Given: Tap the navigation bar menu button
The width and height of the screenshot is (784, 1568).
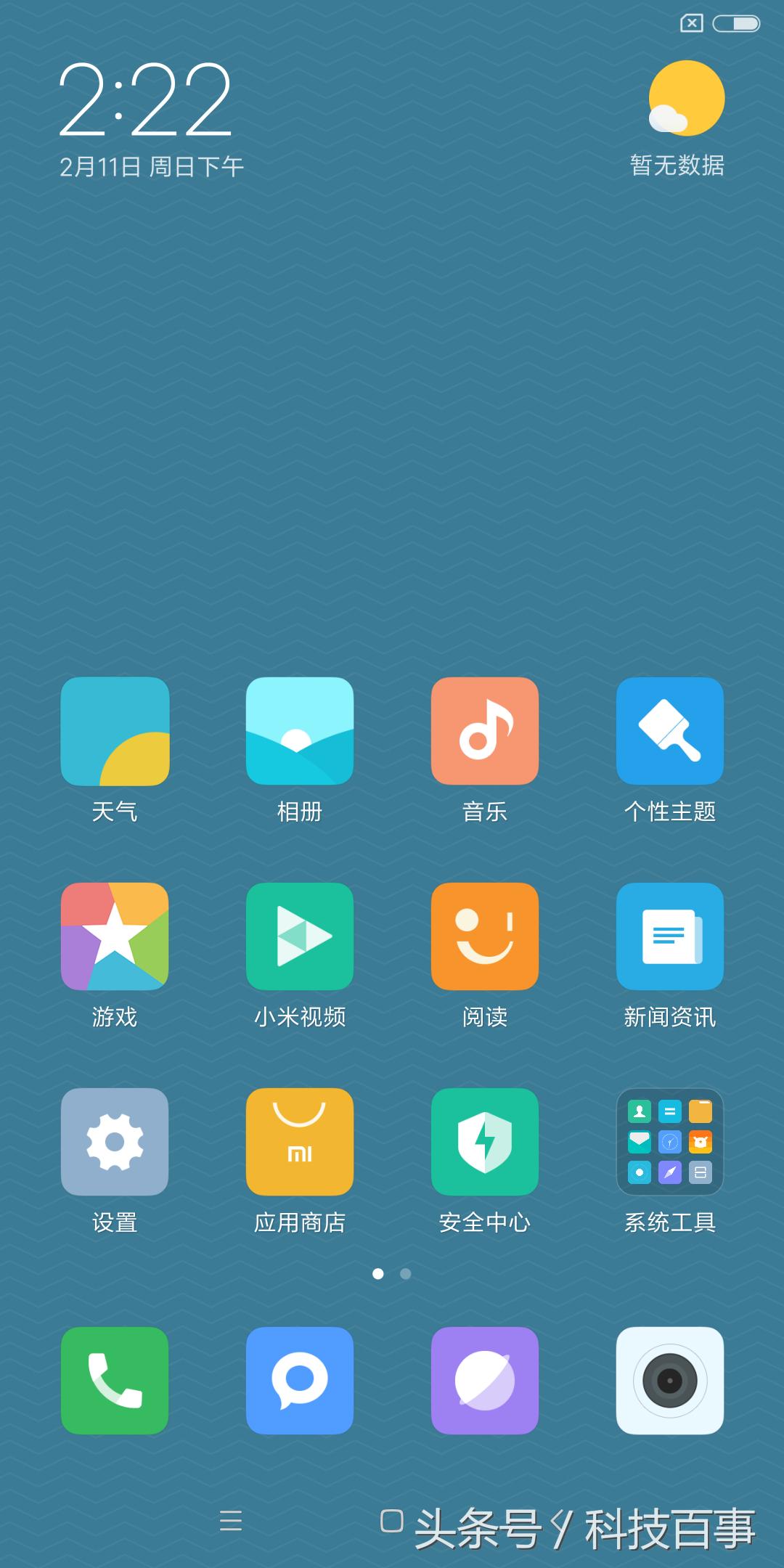Looking at the screenshot, I should 231,1521.
